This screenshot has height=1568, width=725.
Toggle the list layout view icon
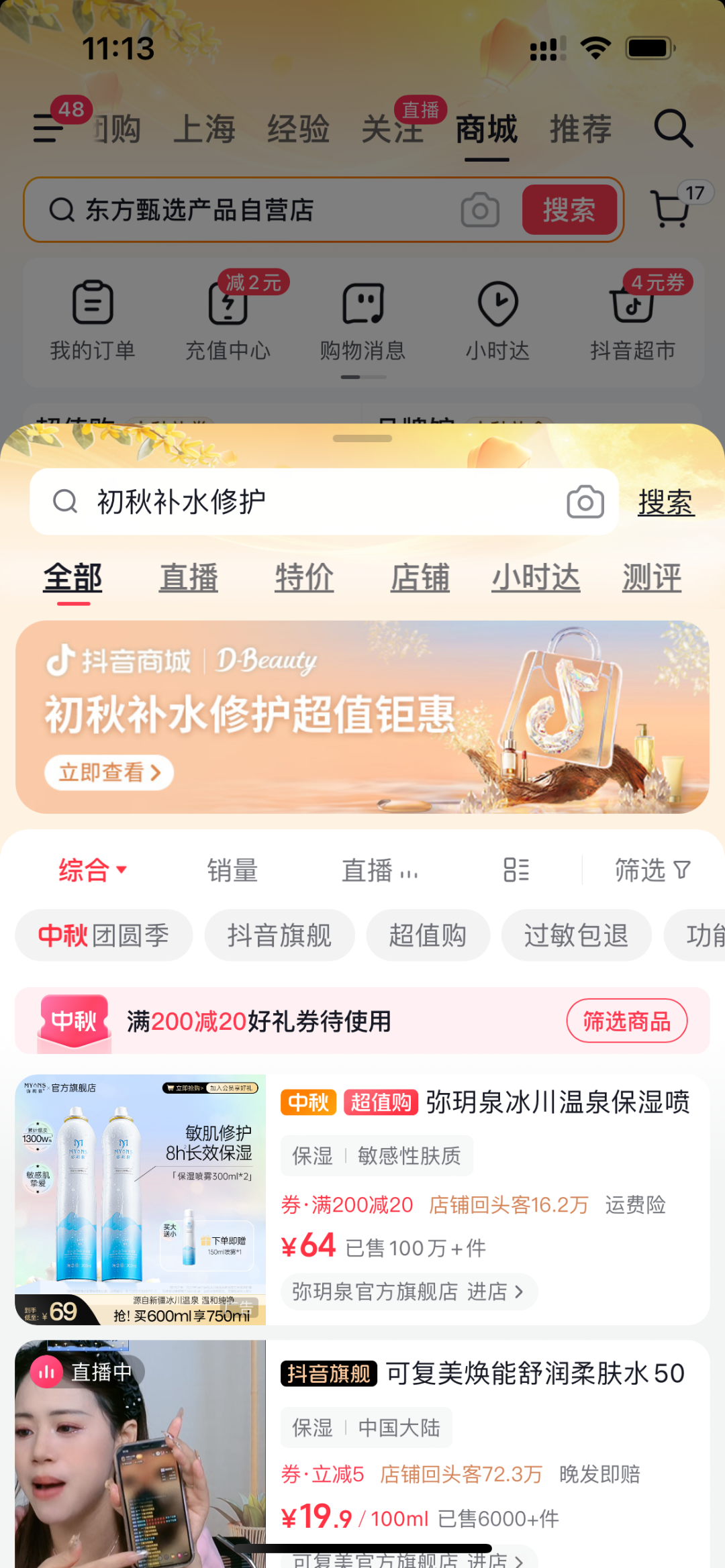click(x=516, y=870)
